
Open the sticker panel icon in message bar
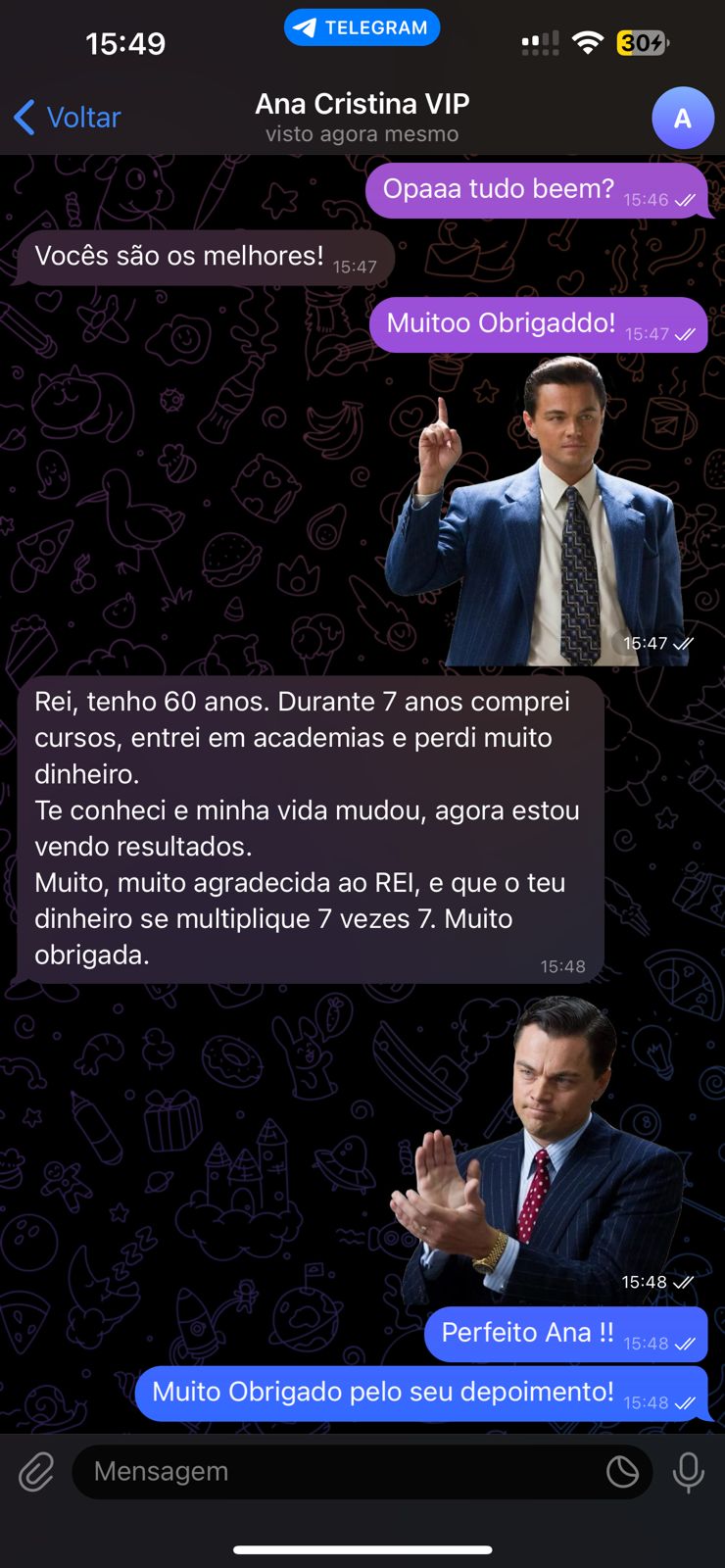tap(623, 1471)
